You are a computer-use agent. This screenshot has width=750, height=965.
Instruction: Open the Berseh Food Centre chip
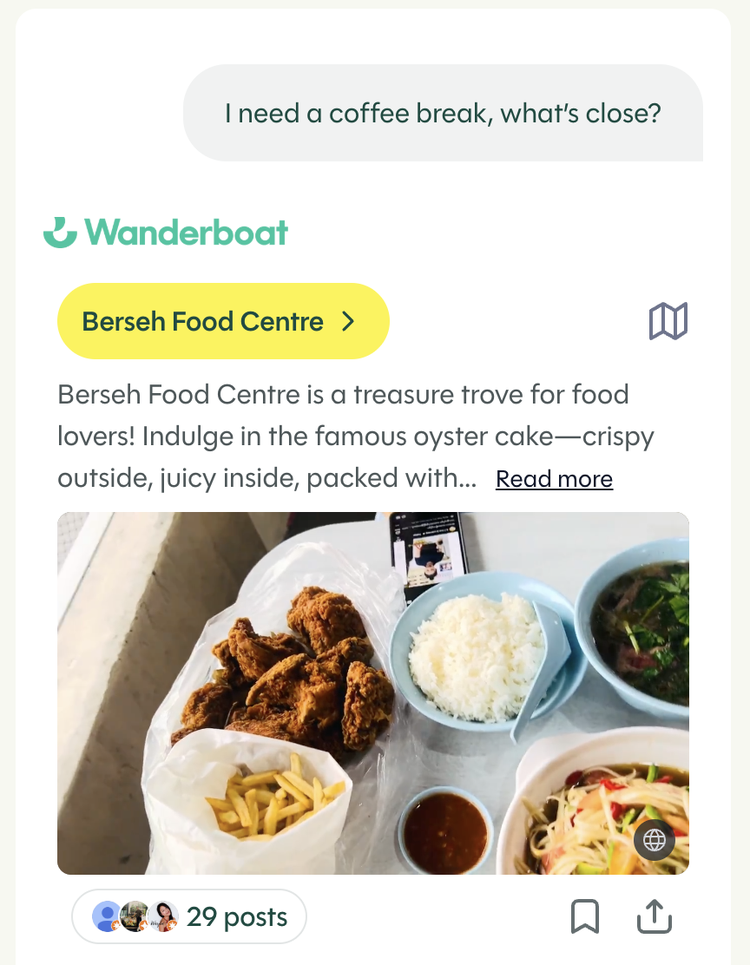(222, 321)
